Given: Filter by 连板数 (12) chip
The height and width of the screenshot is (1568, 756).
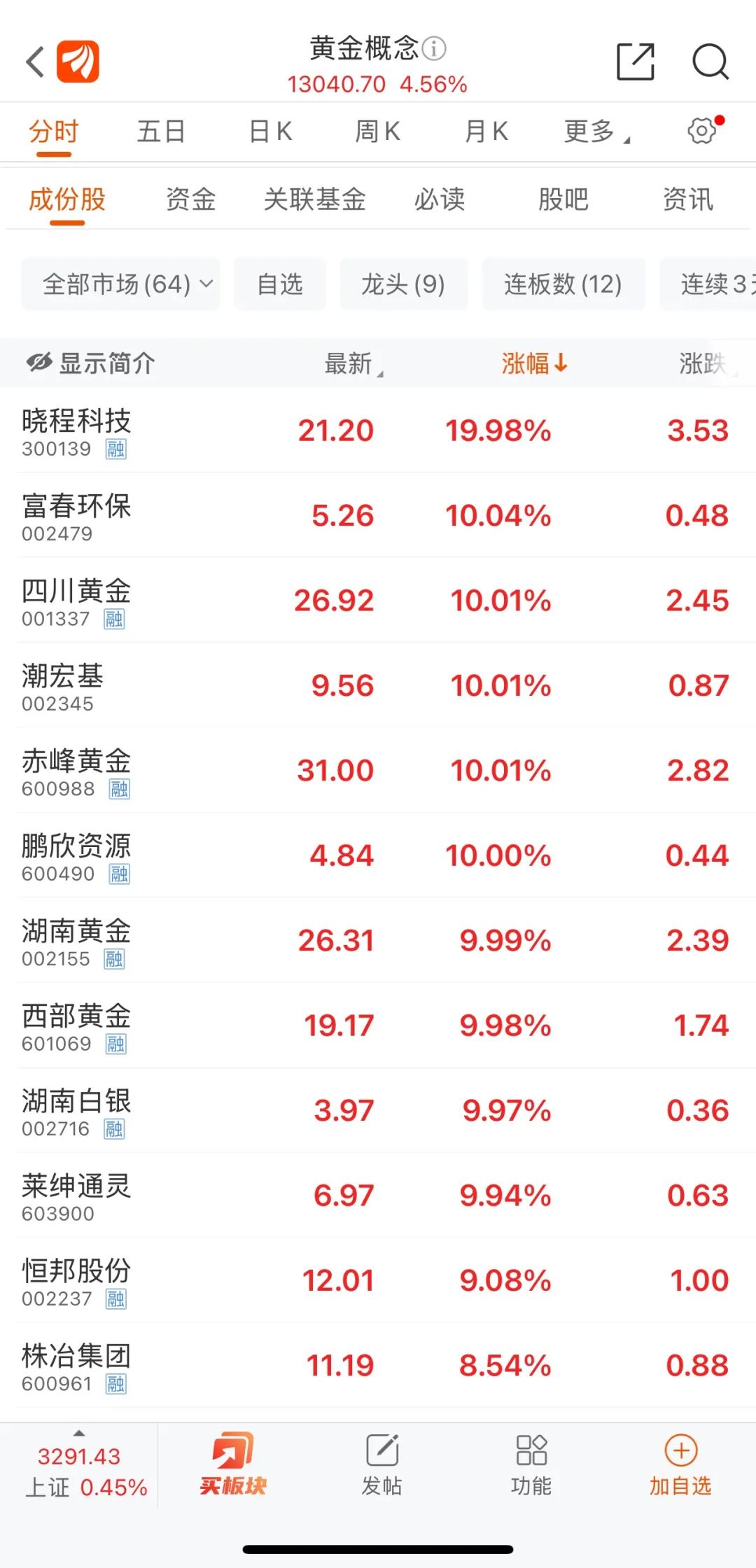Looking at the screenshot, I should (563, 283).
